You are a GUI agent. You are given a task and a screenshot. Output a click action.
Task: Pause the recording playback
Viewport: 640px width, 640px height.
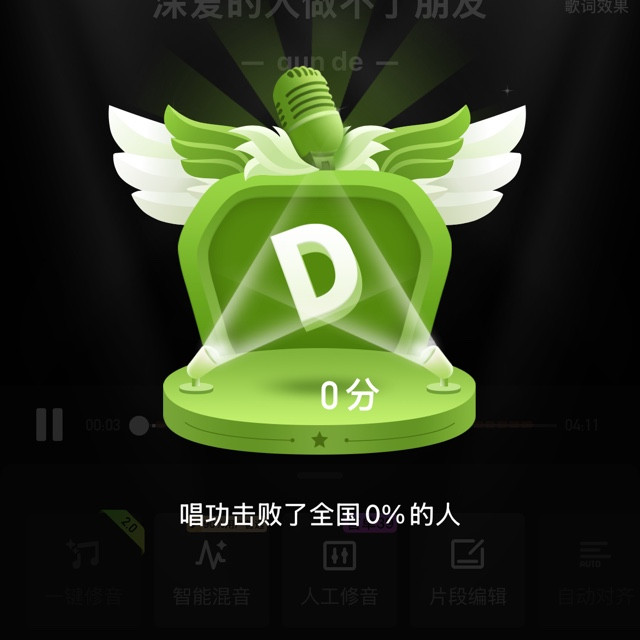[49, 424]
